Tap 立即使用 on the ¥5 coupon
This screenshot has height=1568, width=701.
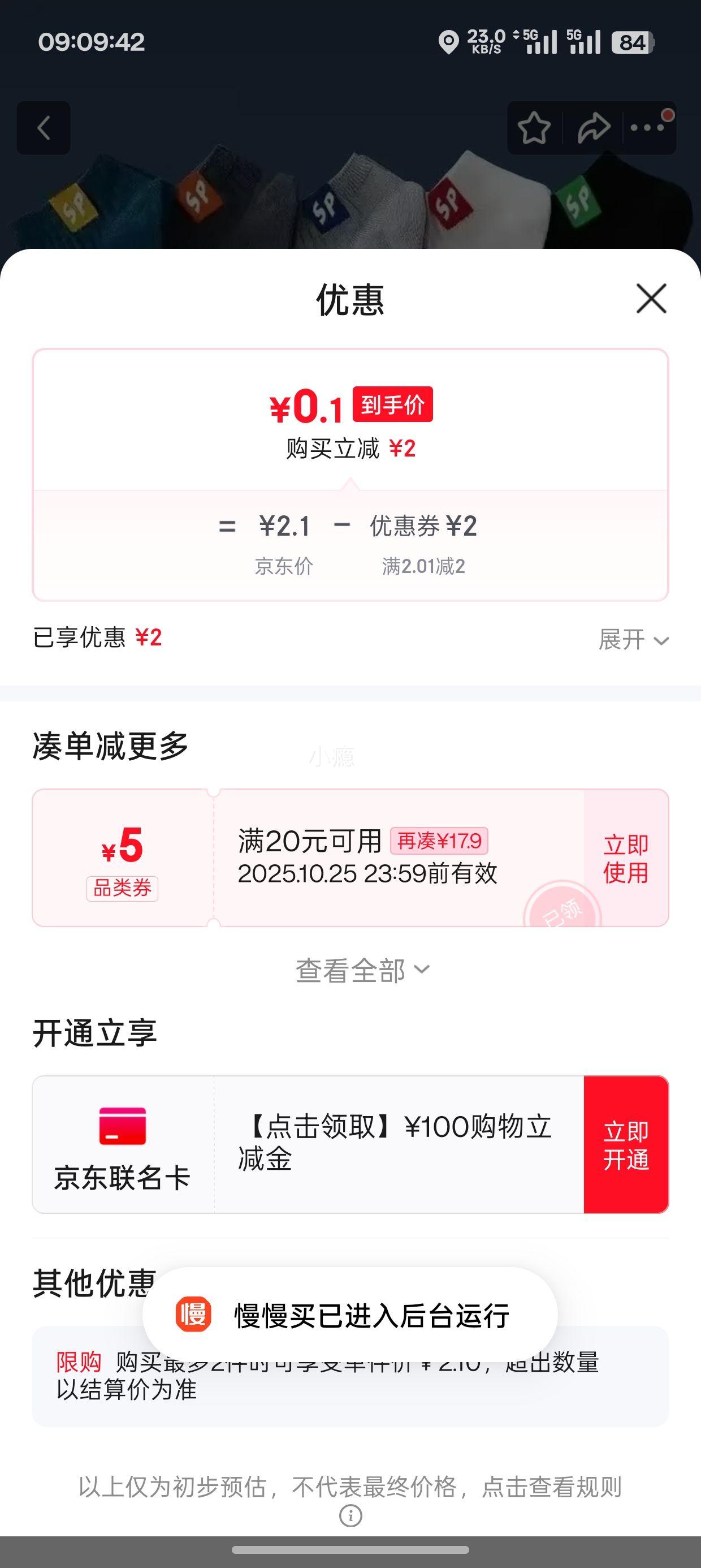coord(626,858)
